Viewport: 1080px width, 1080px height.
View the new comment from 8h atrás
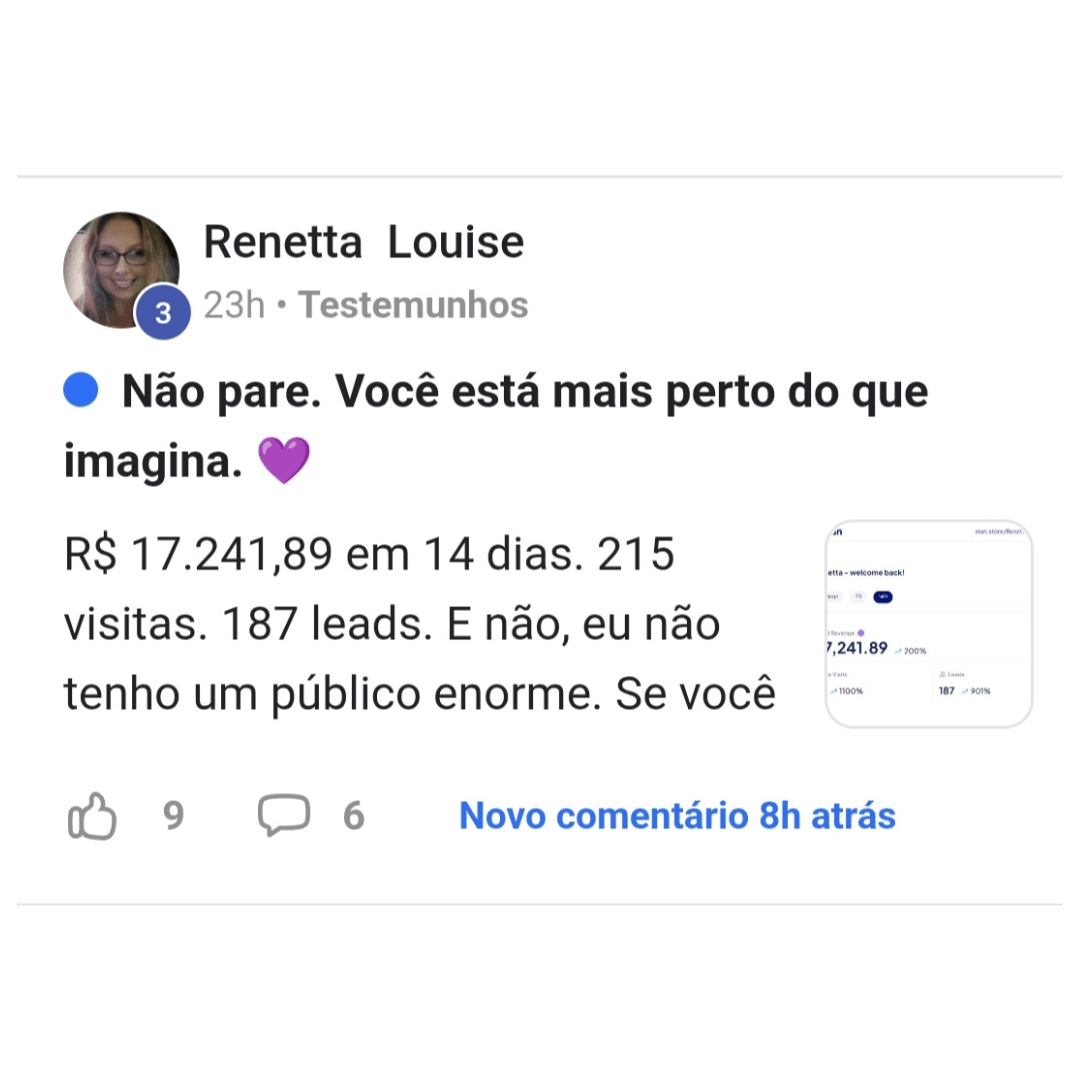pos(677,816)
